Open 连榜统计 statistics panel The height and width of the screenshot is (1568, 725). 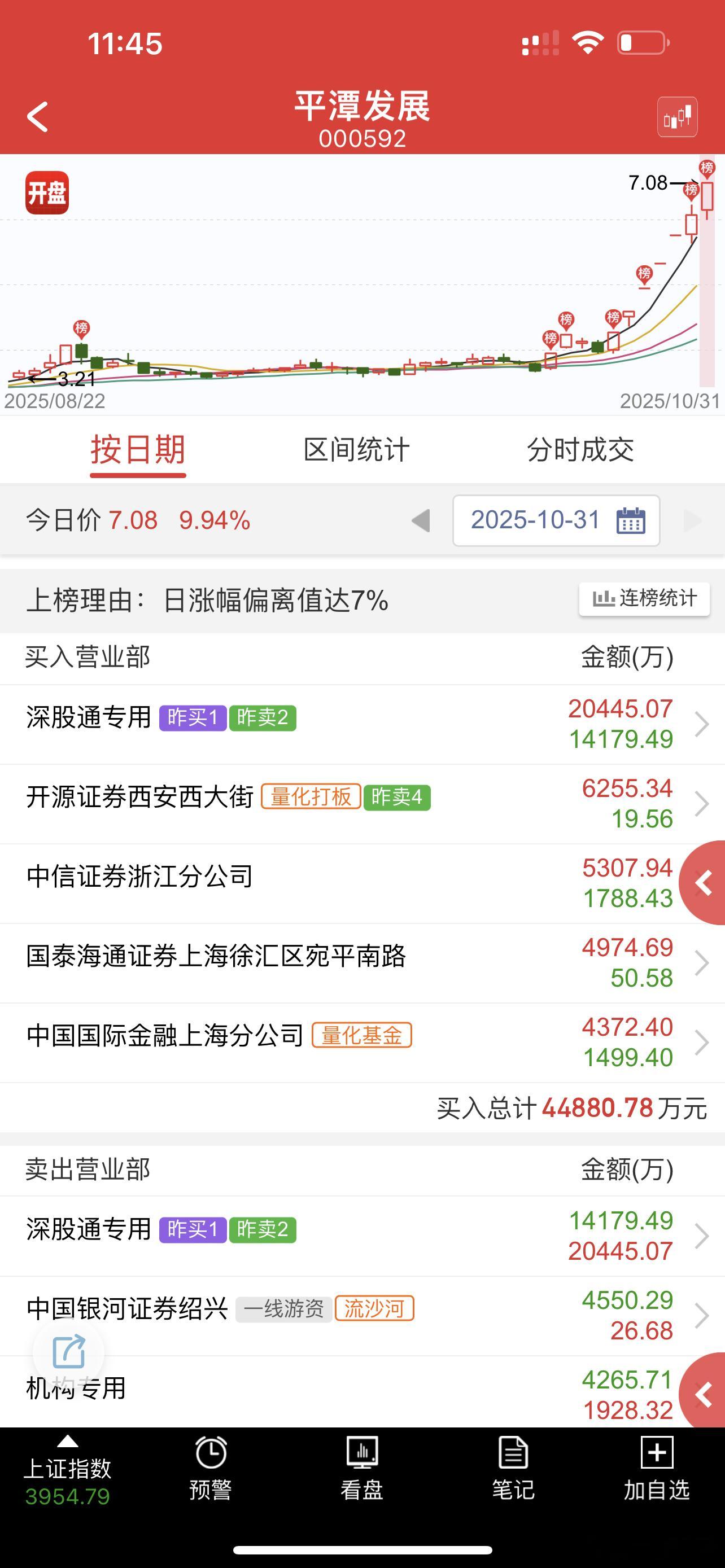coord(644,599)
